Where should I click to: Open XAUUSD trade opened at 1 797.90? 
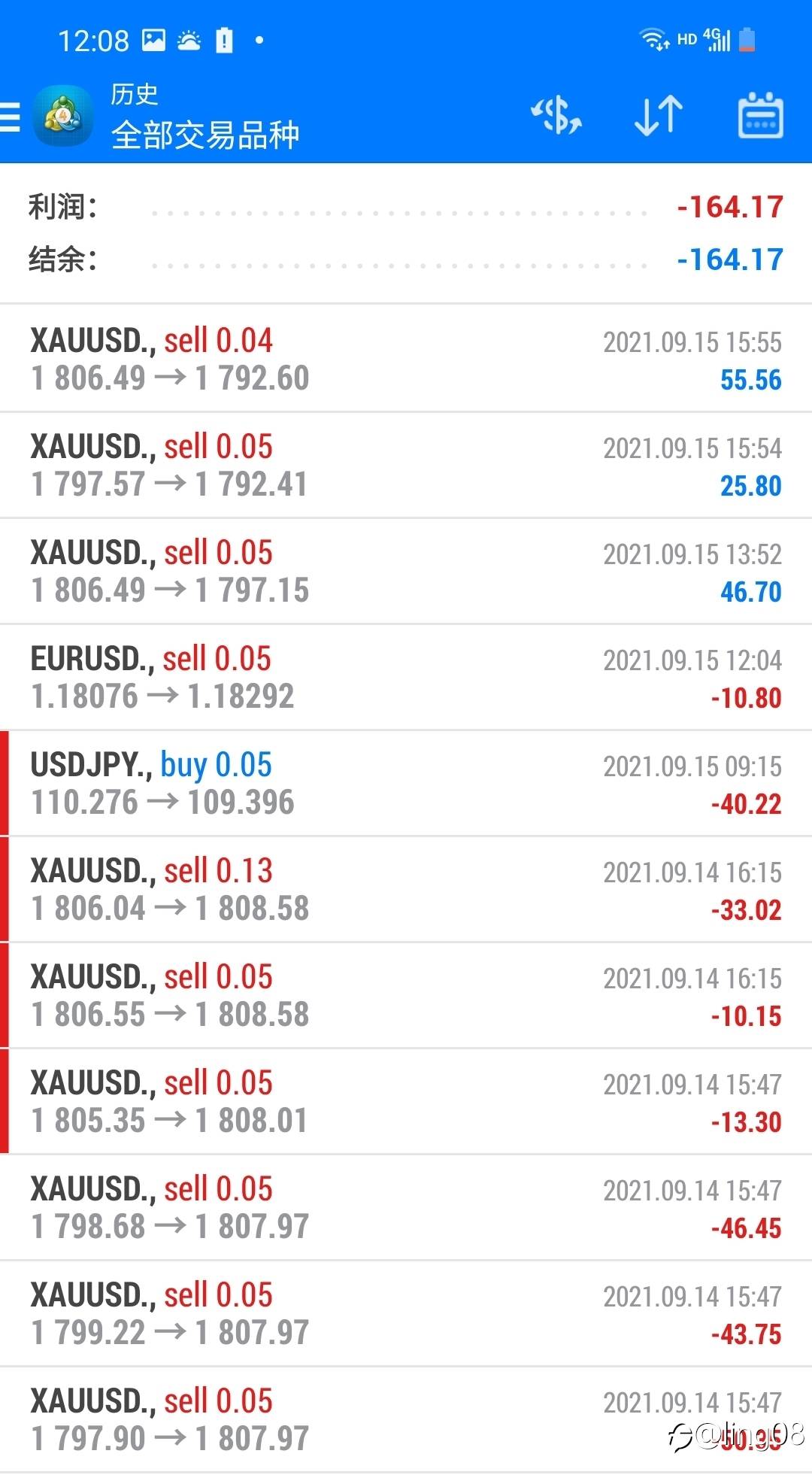coord(406,1419)
